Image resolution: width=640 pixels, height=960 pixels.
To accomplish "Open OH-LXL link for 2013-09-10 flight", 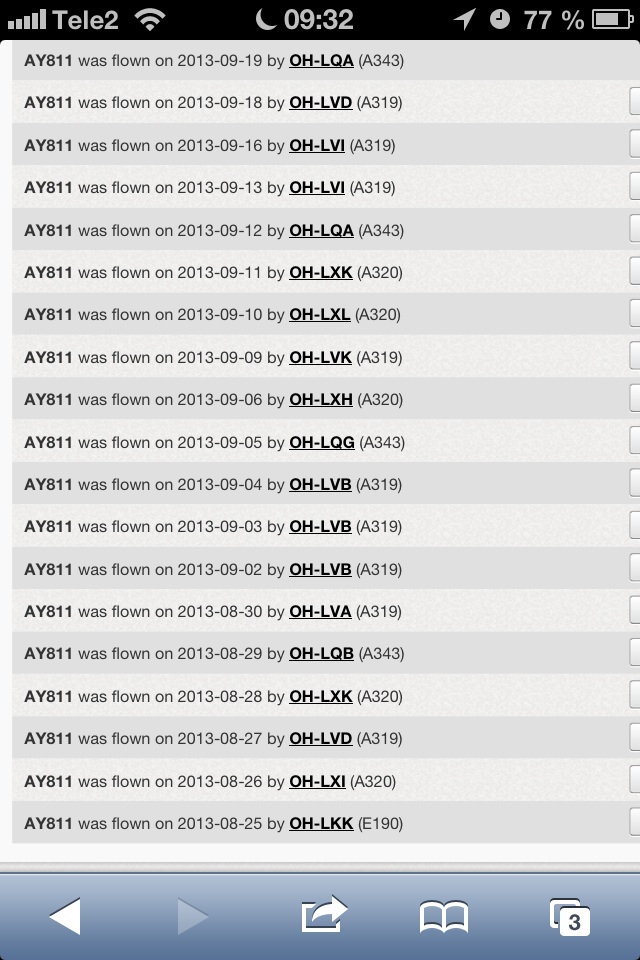I will 319,314.
